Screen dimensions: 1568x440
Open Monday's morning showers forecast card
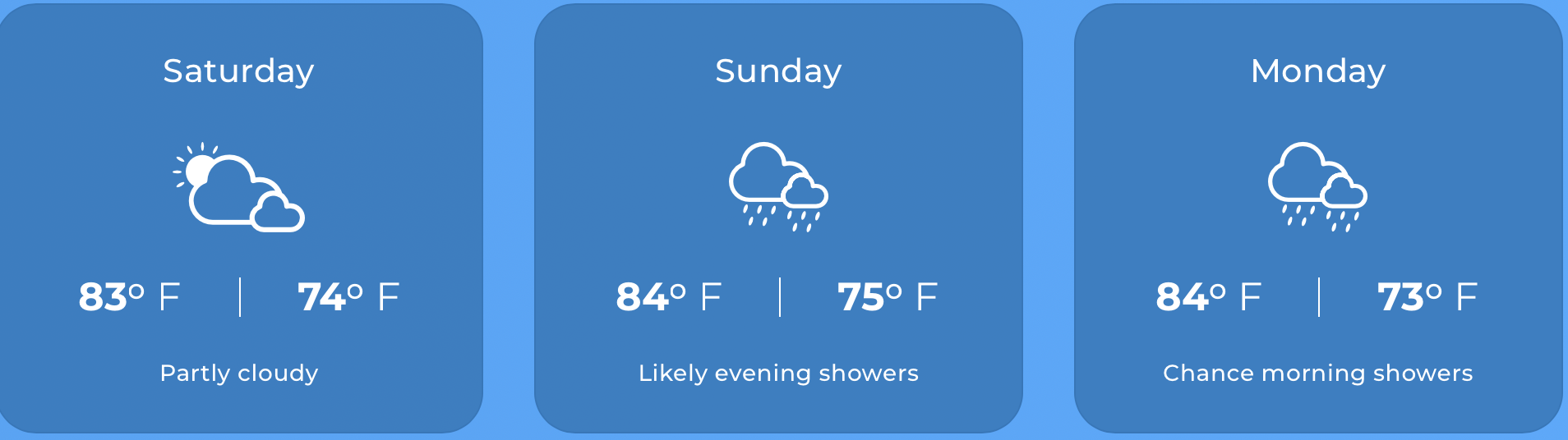[x=1318, y=218]
